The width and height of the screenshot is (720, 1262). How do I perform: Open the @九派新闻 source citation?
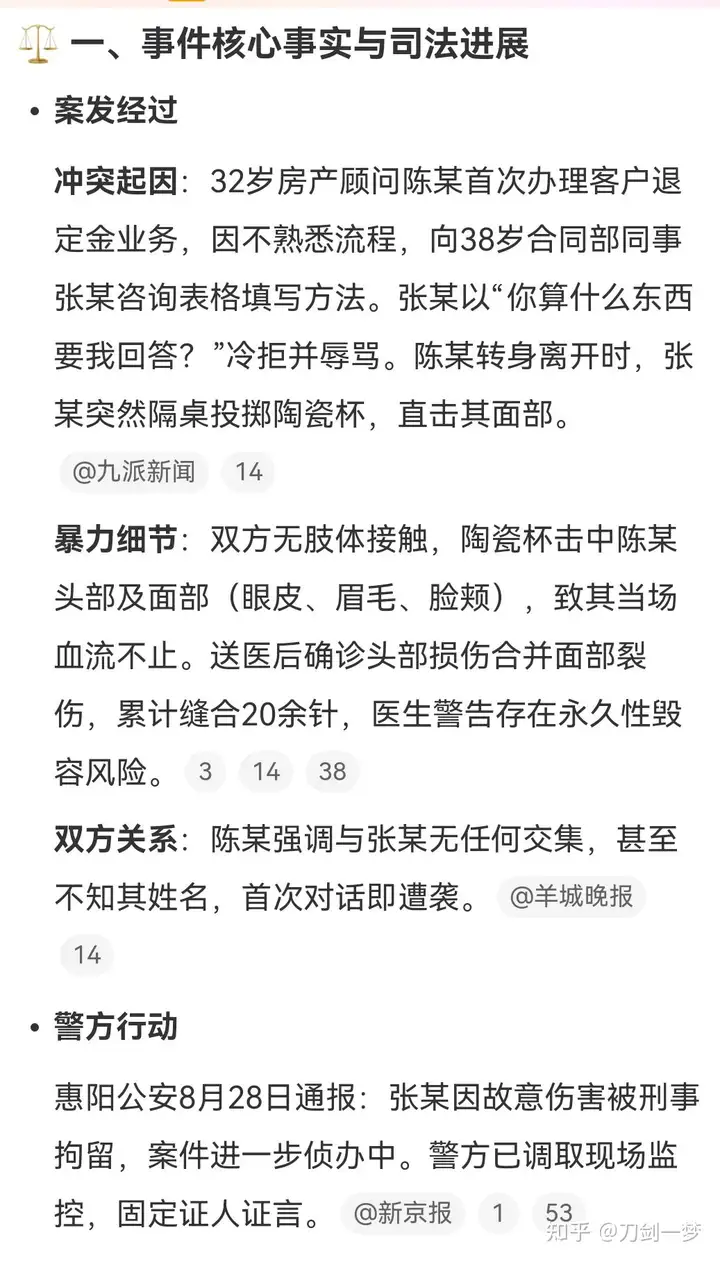(134, 472)
